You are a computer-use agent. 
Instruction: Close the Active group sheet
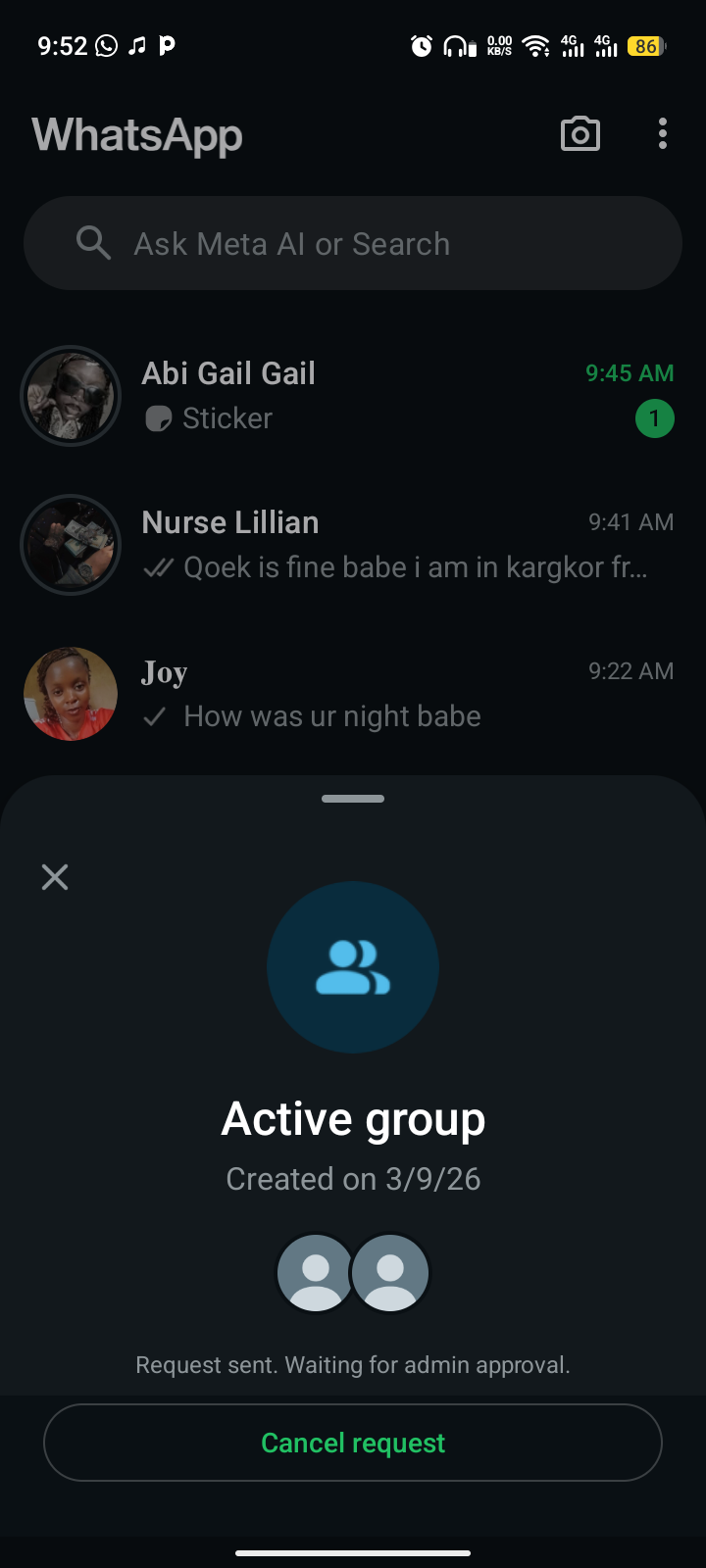(x=55, y=877)
